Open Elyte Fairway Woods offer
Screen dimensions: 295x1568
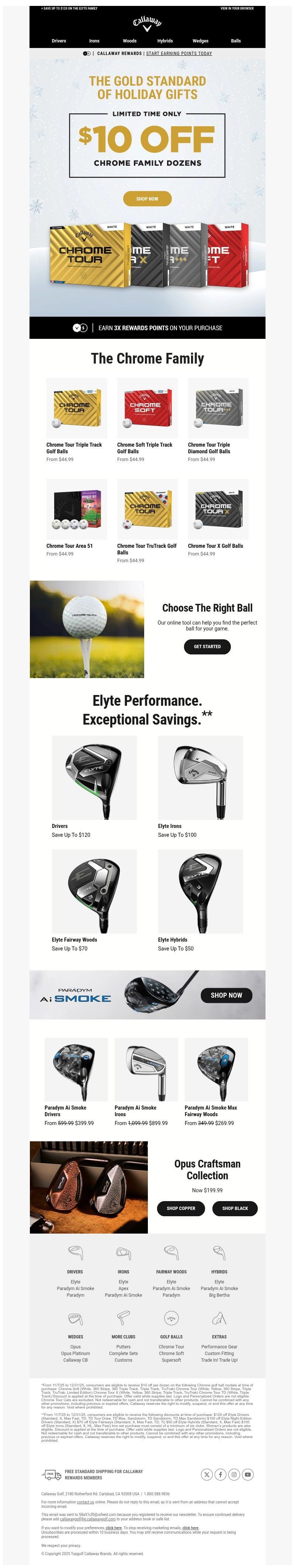(x=94, y=893)
